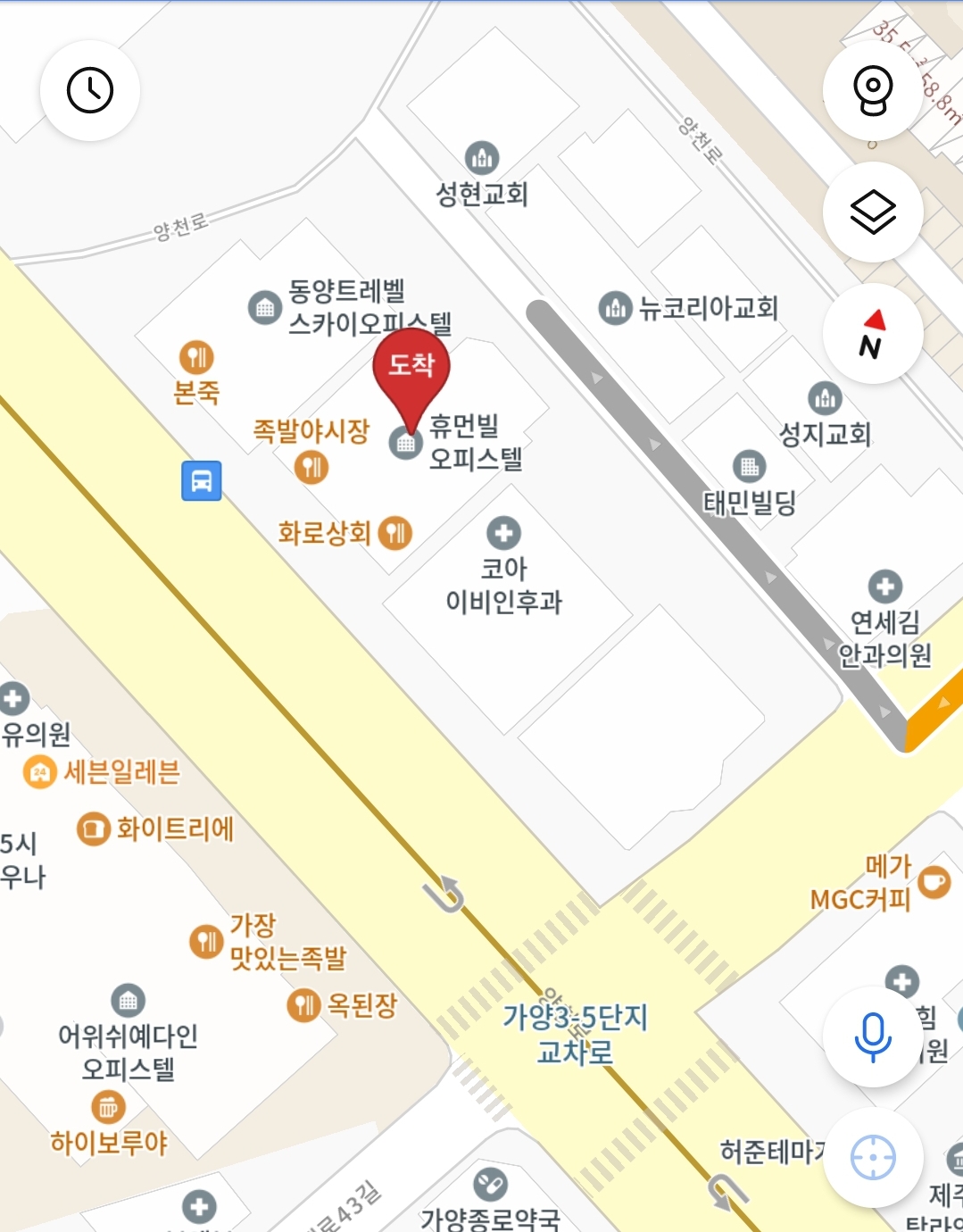963x1232 pixels.
Task: Open 본죽 restaurant marker
Action: point(195,357)
